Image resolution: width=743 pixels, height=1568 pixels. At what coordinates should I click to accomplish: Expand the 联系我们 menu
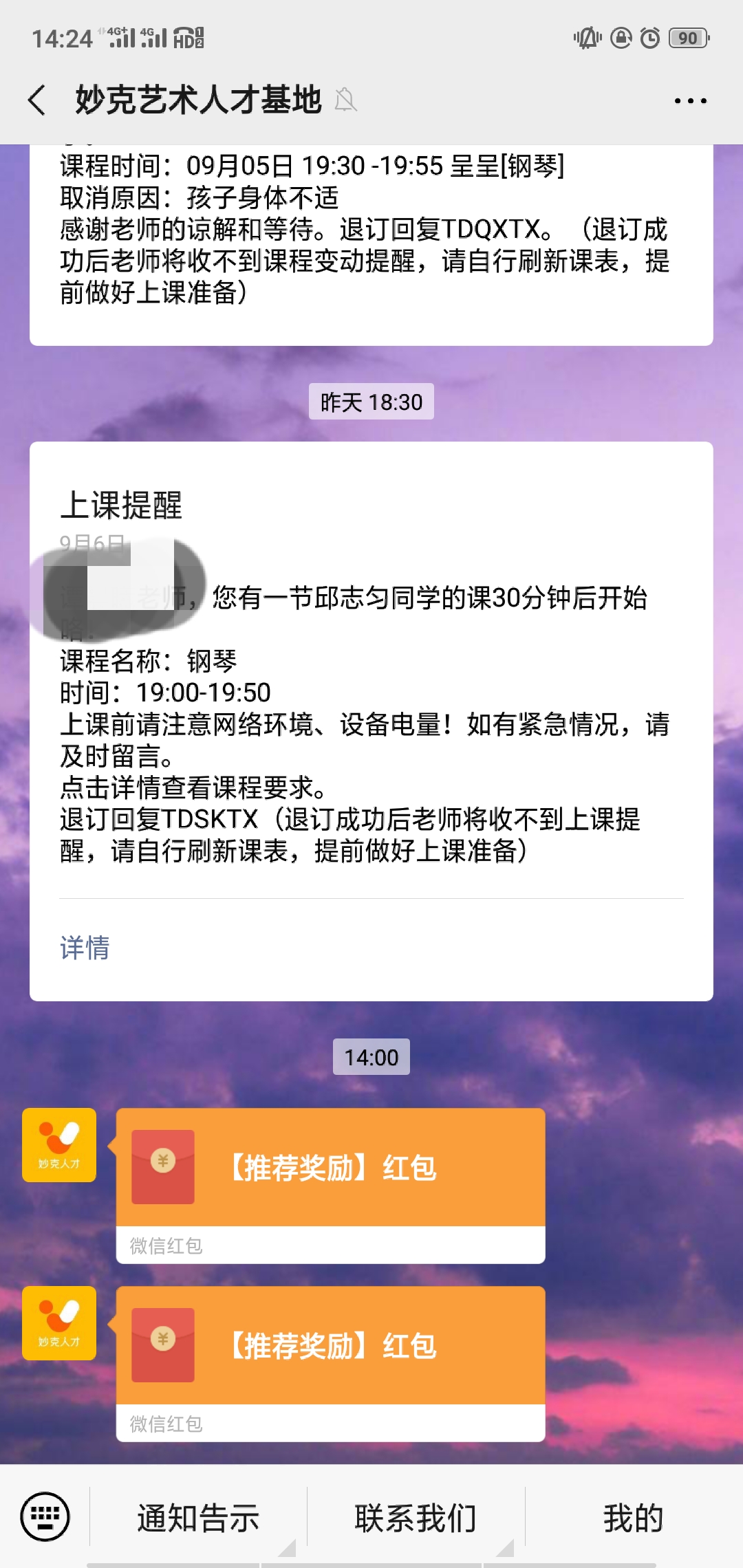point(416,1518)
